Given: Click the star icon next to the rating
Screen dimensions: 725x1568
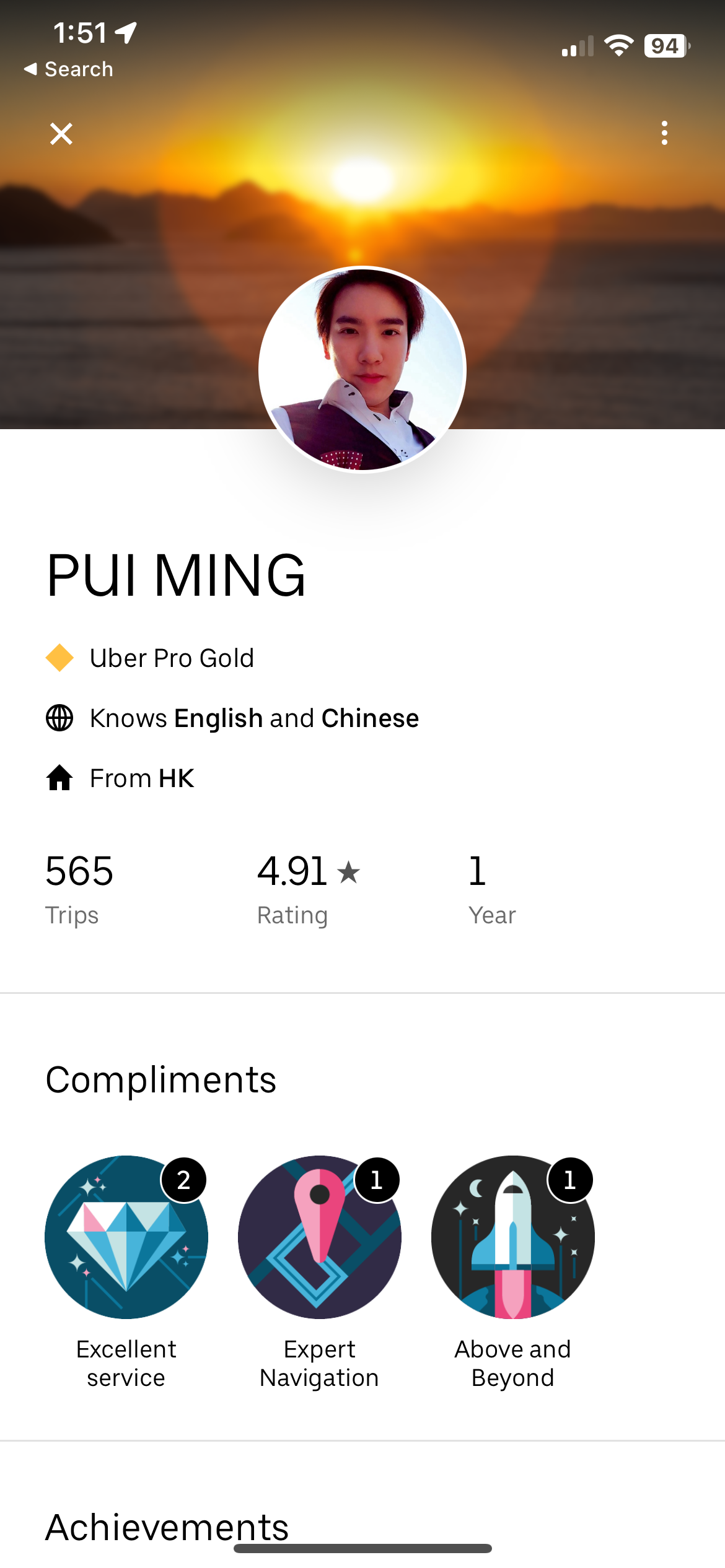Looking at the screenshot, I should [x=349, y=873].
